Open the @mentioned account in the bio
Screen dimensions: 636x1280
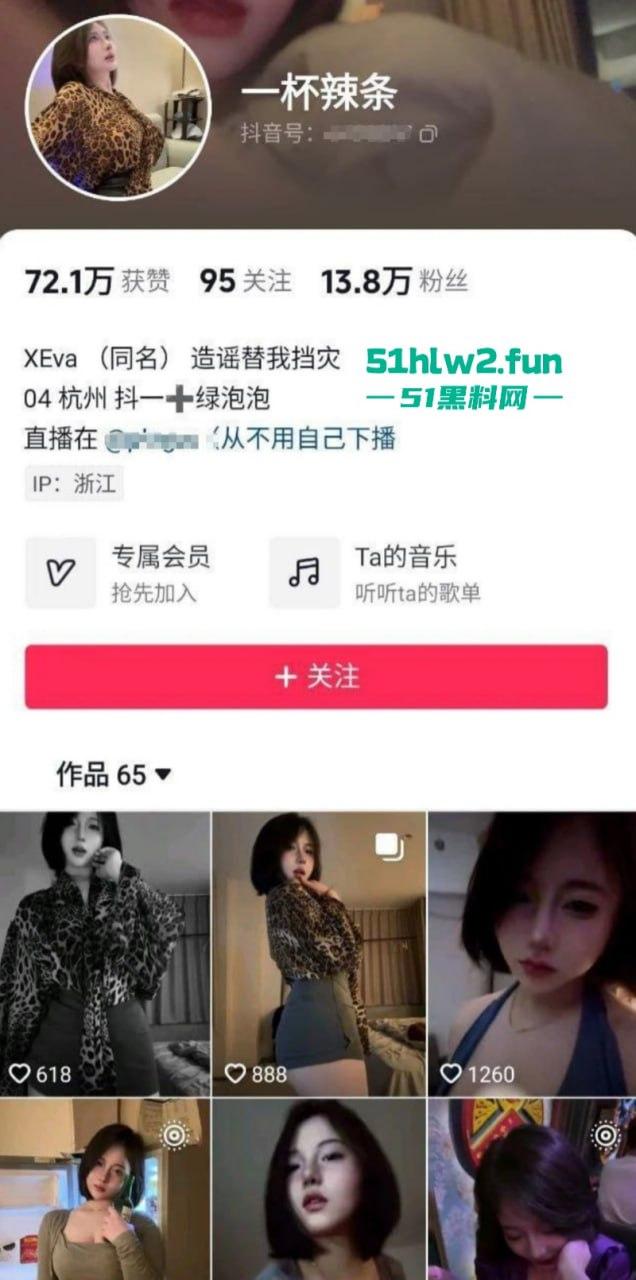160,437
